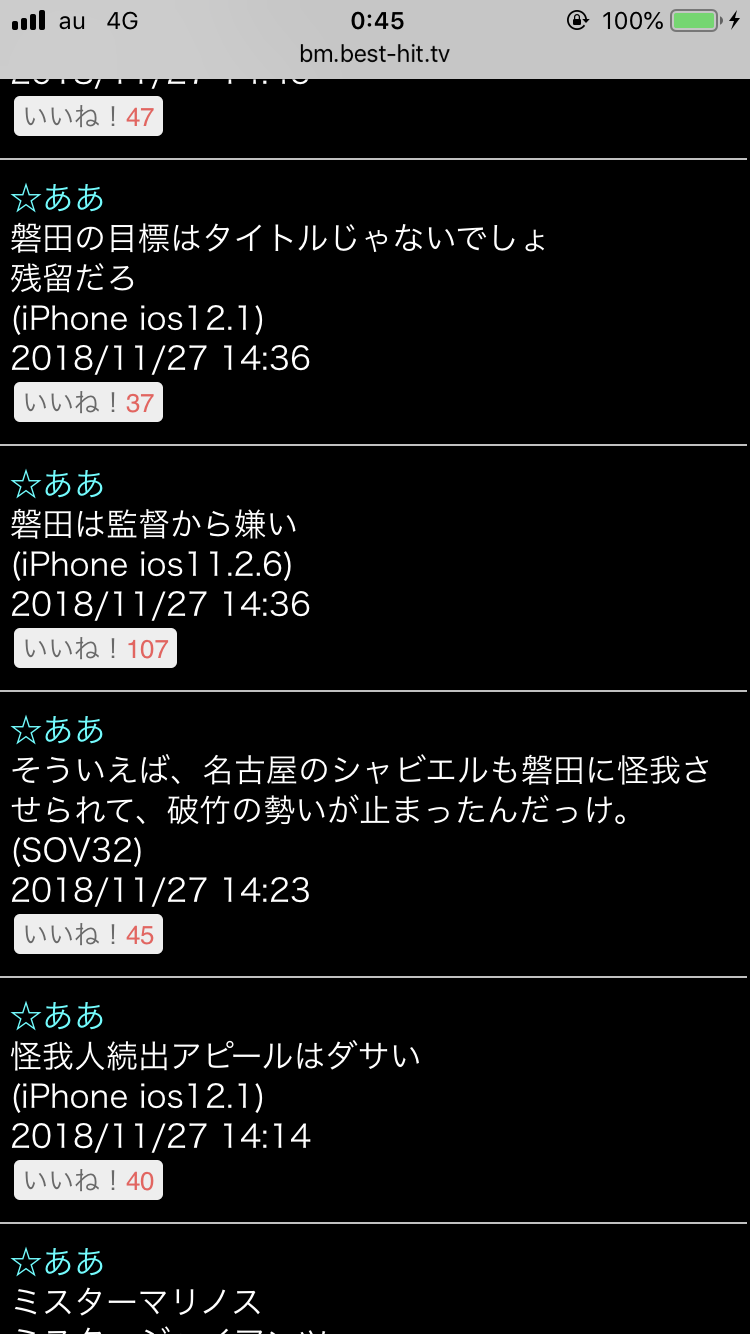Like the comment 磐田は監督から嫌い

point(95,649)
